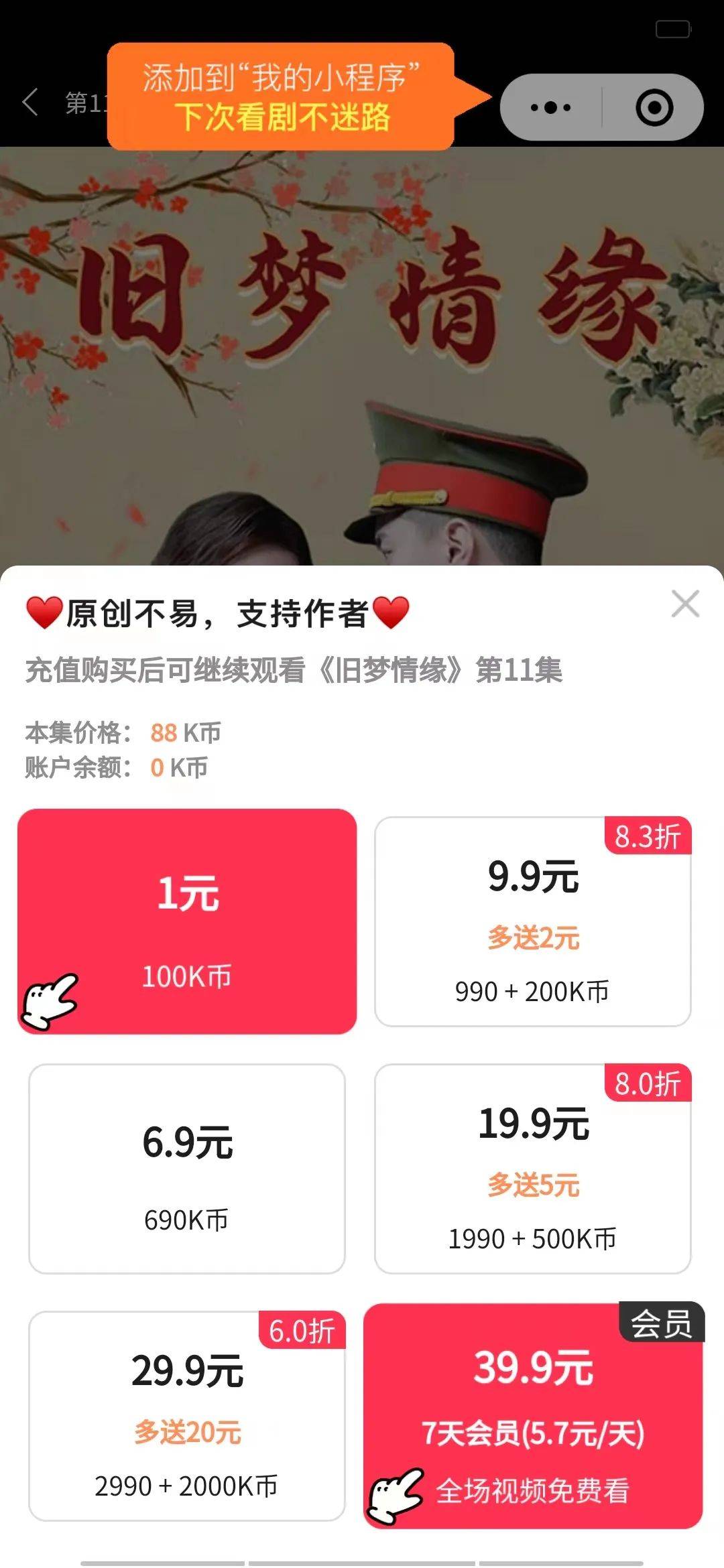Select the 19.9元 recharge with 500K币 bonus
Screen dimensions: 724x1568
[x=533, y=1169]
